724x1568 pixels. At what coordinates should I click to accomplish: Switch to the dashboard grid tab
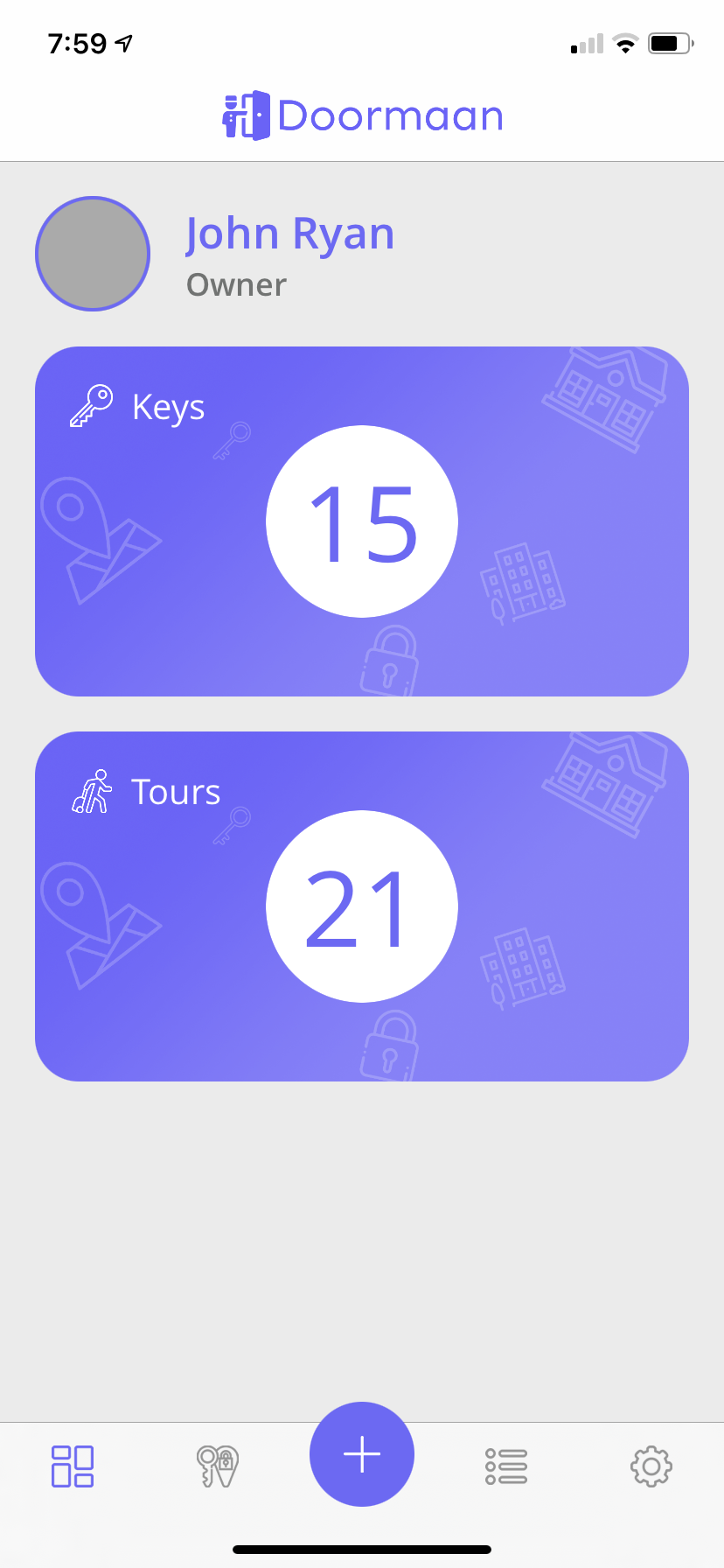coord(73,1466)
